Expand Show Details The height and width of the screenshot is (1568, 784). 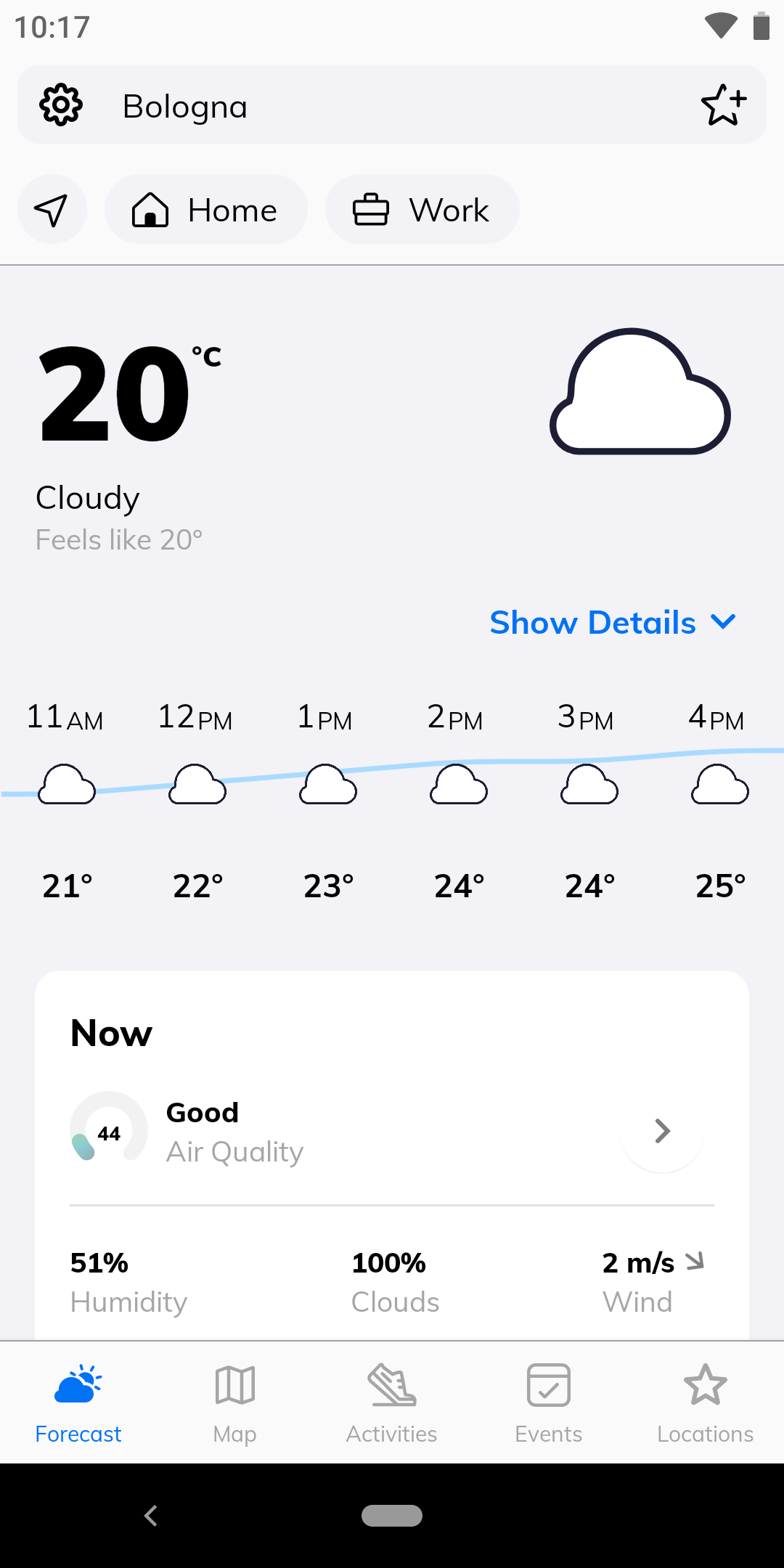point(613,623)
